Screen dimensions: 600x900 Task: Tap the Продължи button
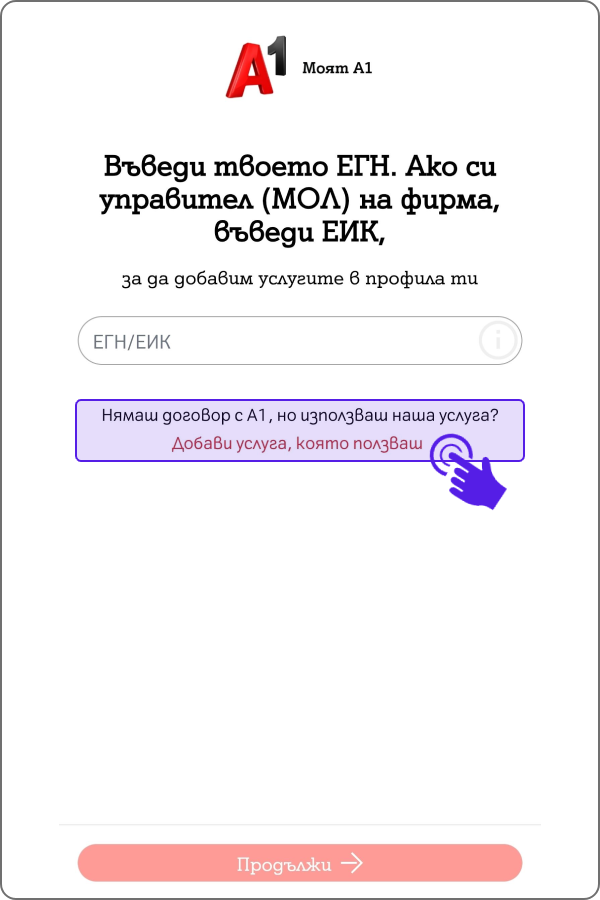coord(300,863)
